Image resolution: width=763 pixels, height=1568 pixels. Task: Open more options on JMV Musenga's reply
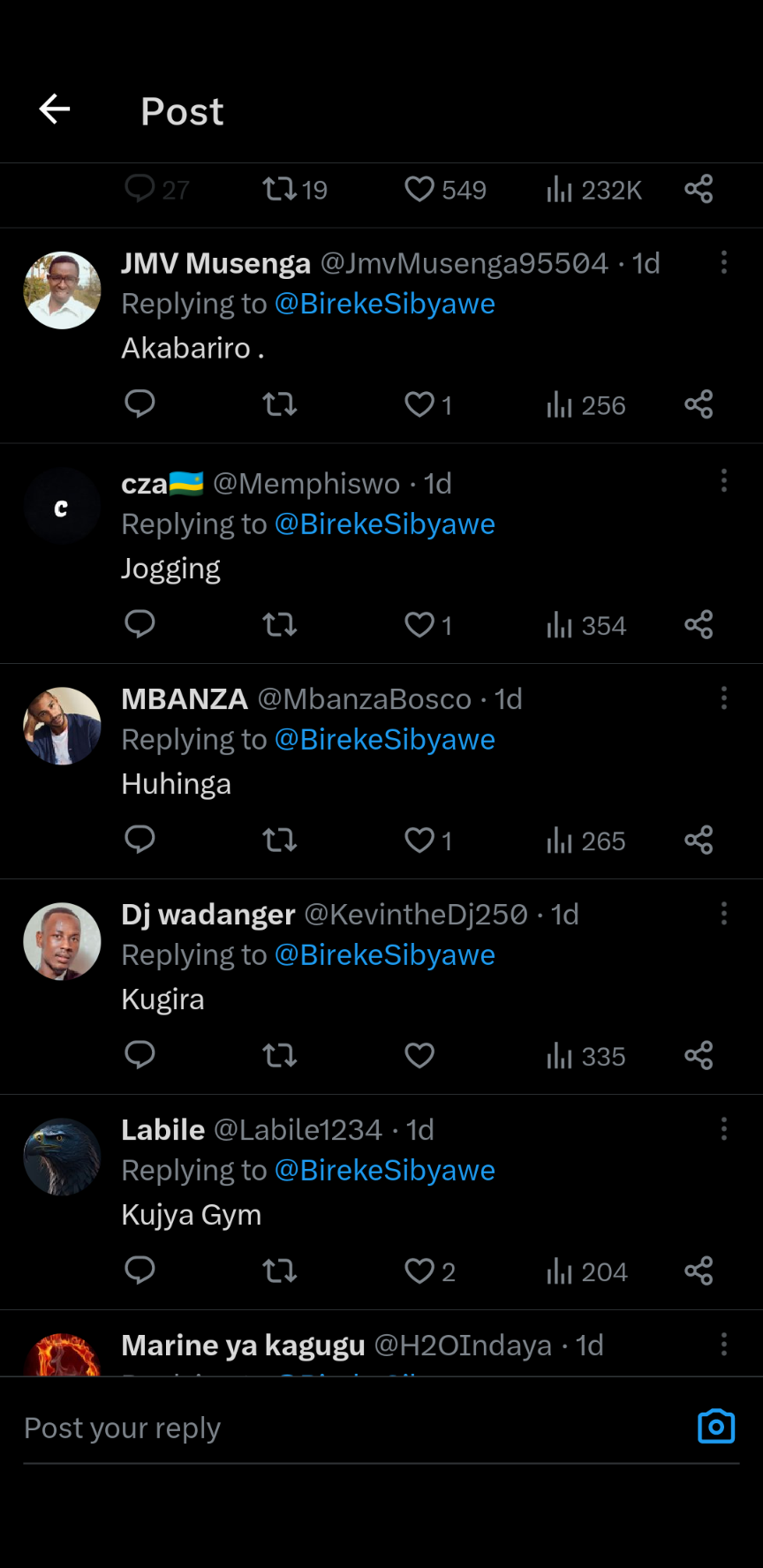tap(724, 262)
